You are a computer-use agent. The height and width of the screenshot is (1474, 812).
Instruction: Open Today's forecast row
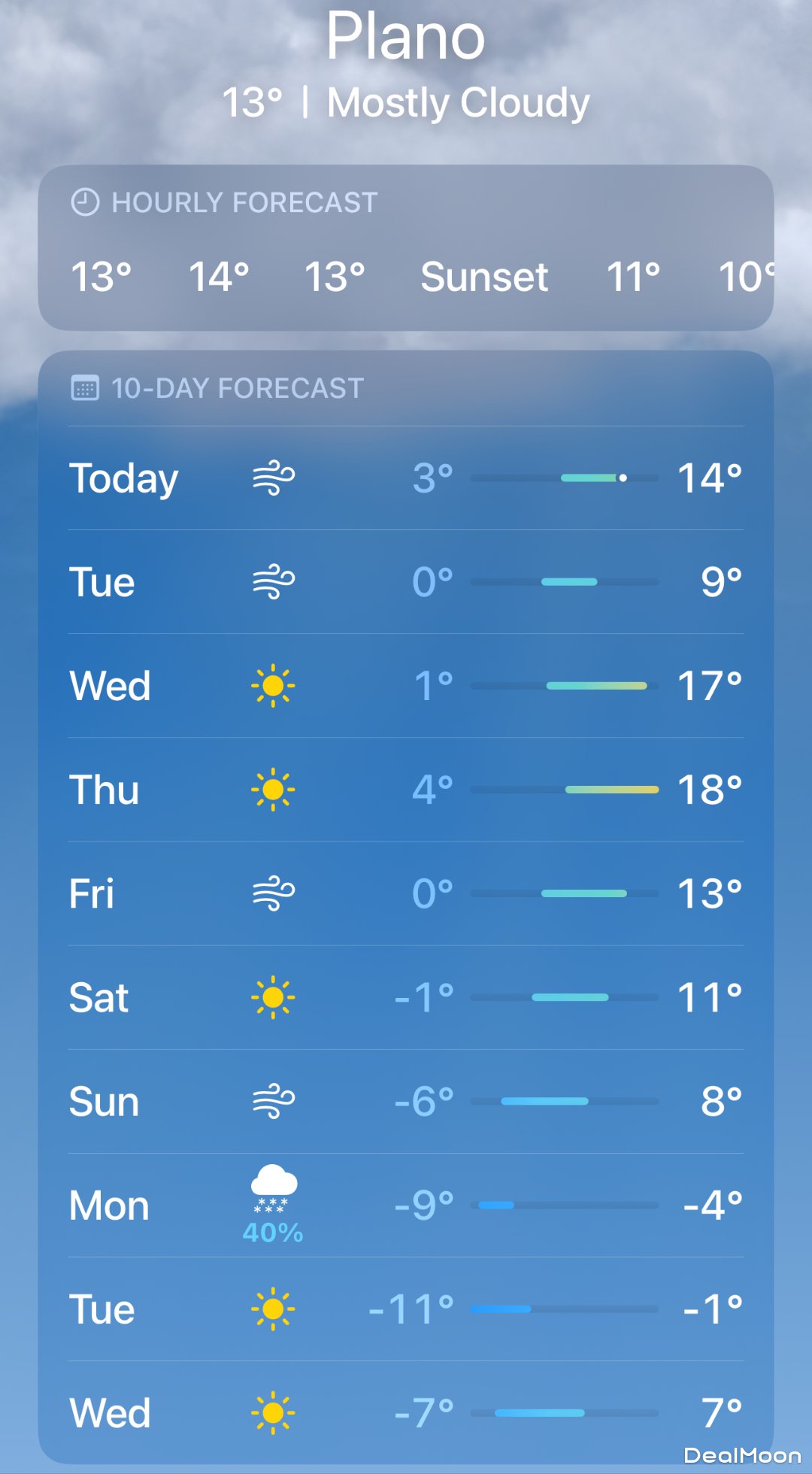[406, 478]
